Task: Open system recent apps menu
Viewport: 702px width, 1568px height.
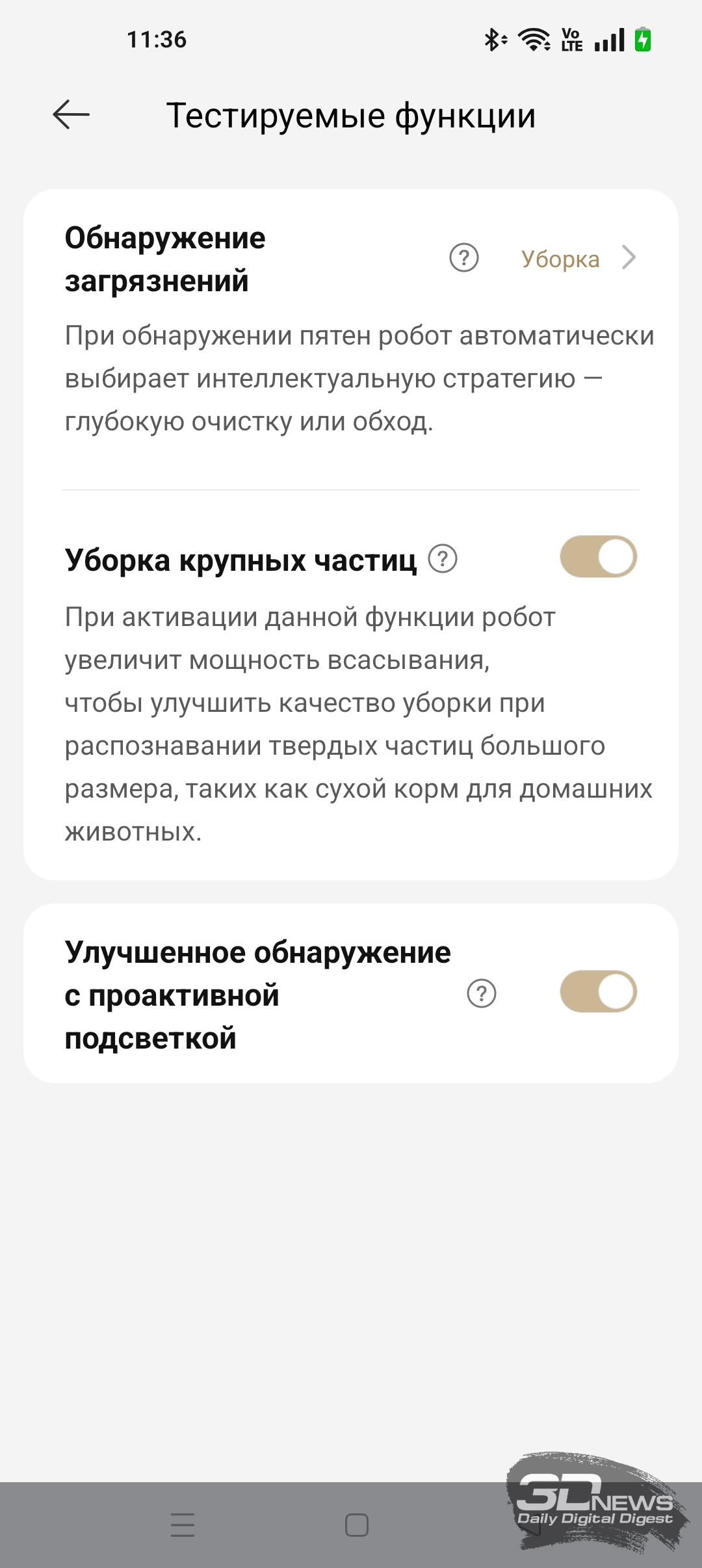Action: tap(183, 1524)
